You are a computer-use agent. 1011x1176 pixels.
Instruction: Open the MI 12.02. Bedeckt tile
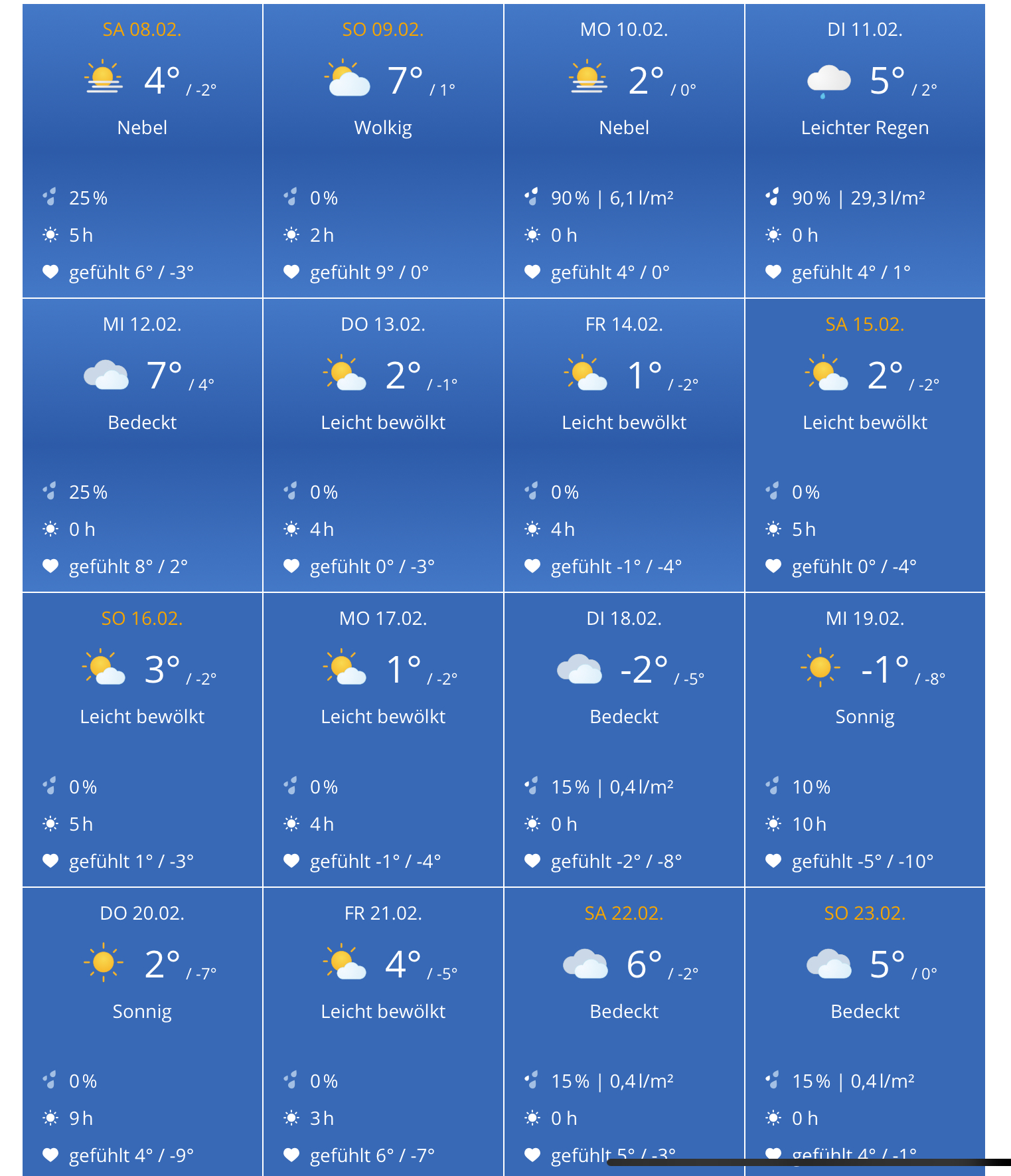pyautogui.click(x=142, y=445)
